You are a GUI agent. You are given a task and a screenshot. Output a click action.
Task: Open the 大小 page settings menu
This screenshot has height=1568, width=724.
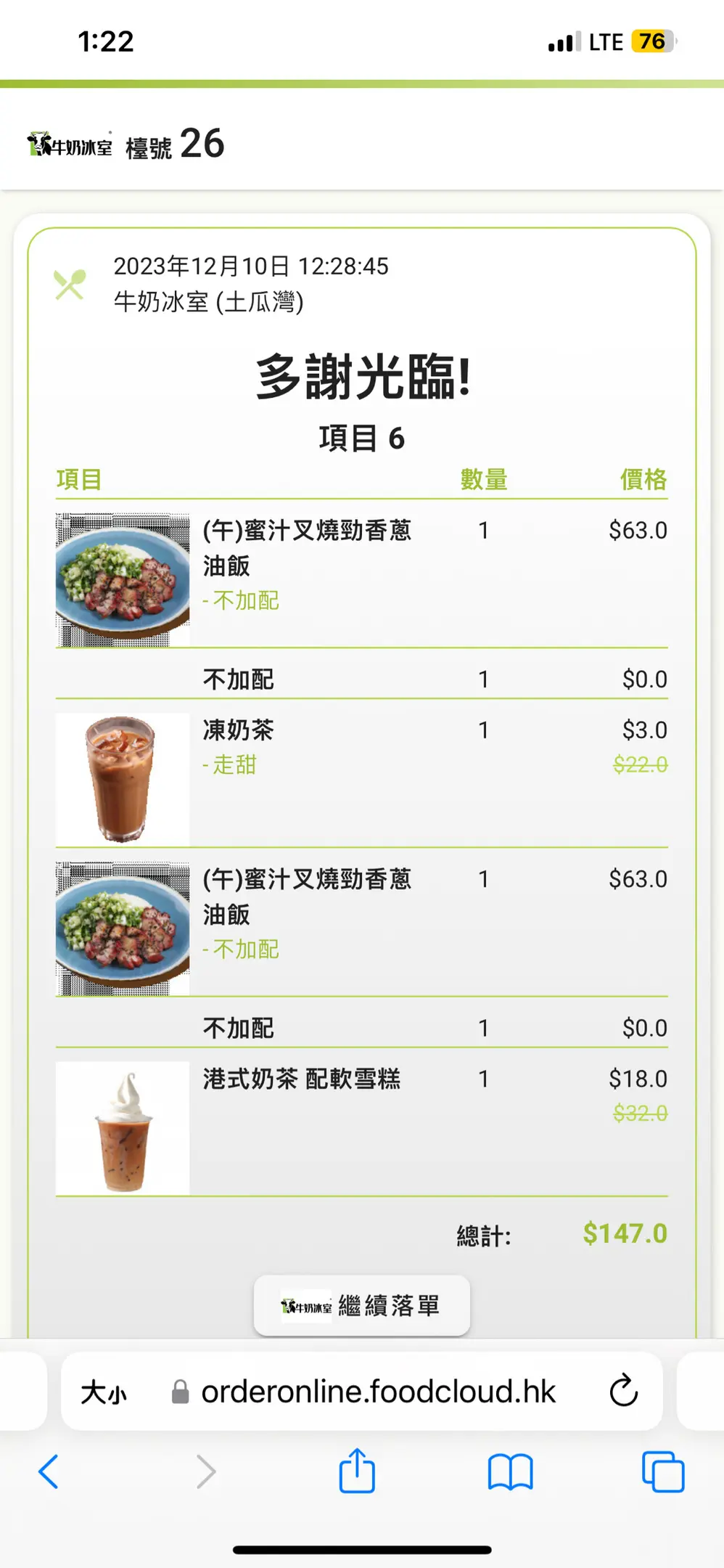(104, 1392)
